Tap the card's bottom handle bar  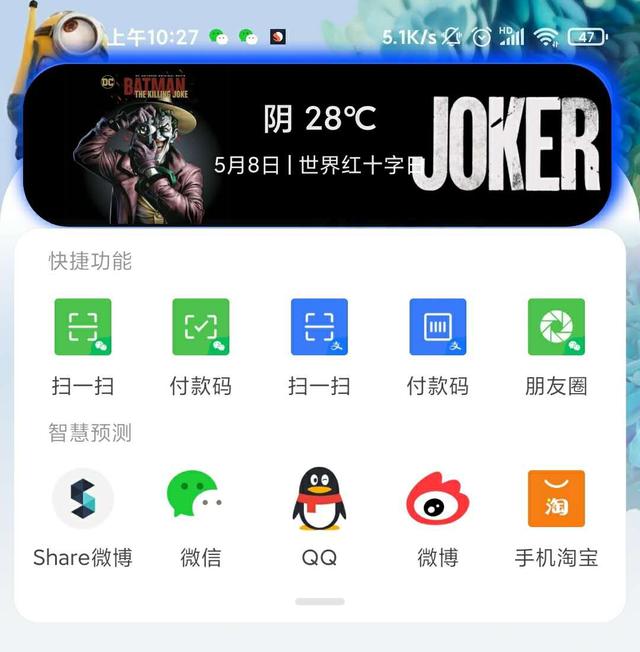pyautogui.click(x=320, y=602)
